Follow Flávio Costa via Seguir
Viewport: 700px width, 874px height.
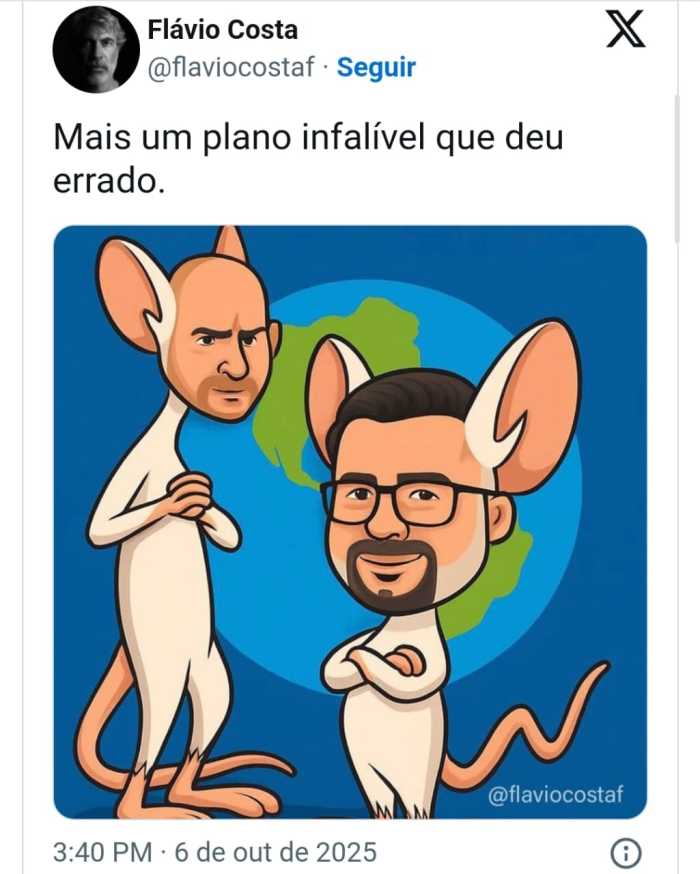click(x=376, y=68)
